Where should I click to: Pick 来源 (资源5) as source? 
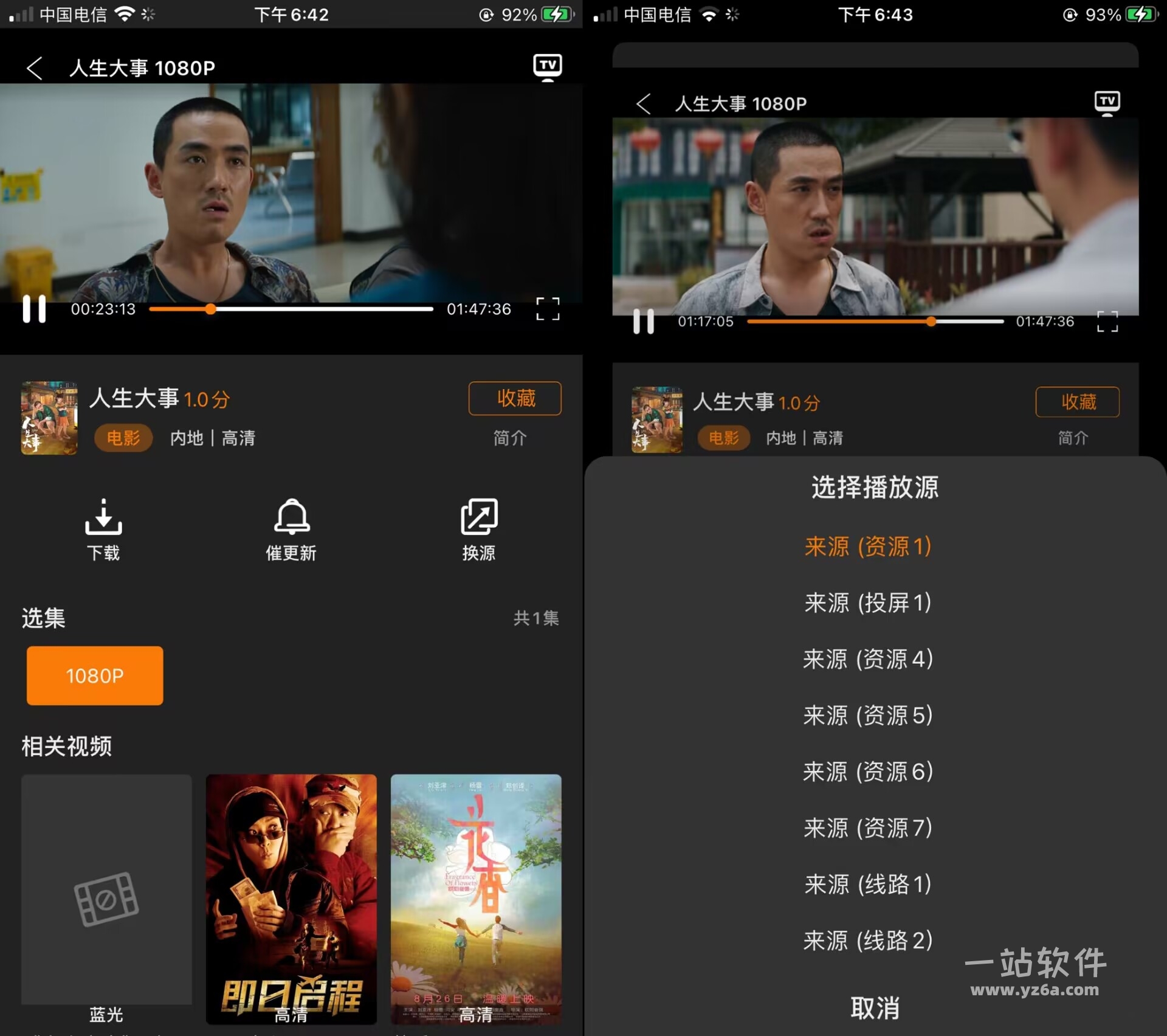[x=868, y=715]
